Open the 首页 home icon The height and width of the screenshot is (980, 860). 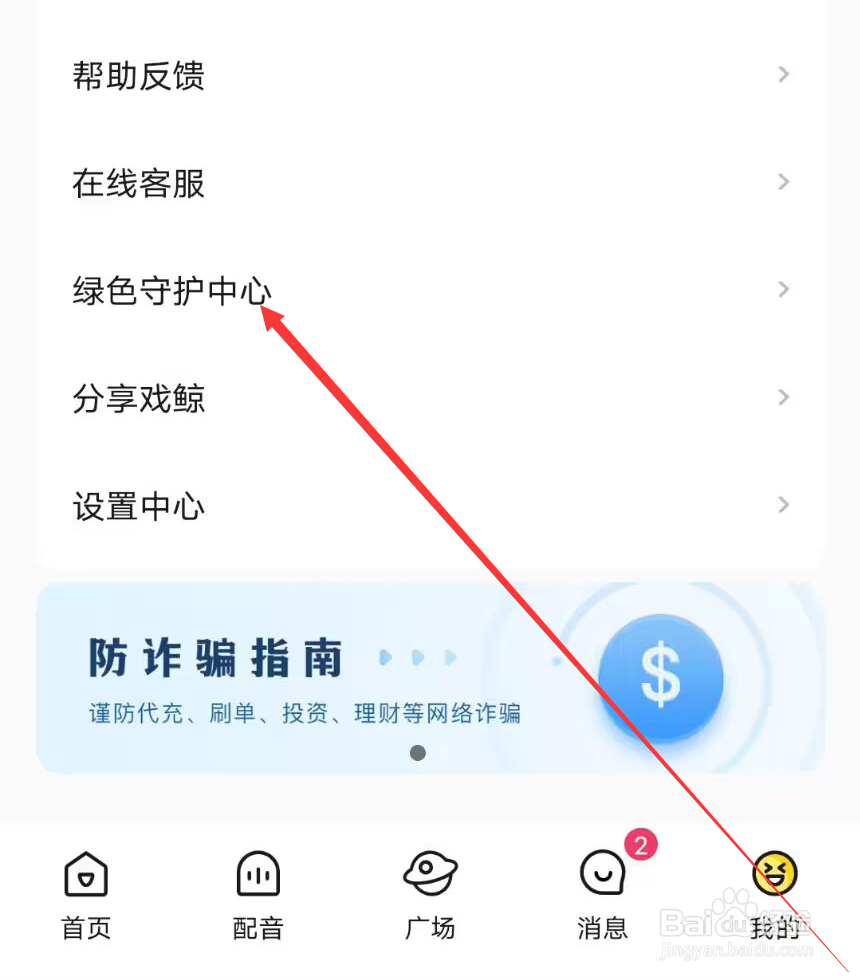click(85, 873)
